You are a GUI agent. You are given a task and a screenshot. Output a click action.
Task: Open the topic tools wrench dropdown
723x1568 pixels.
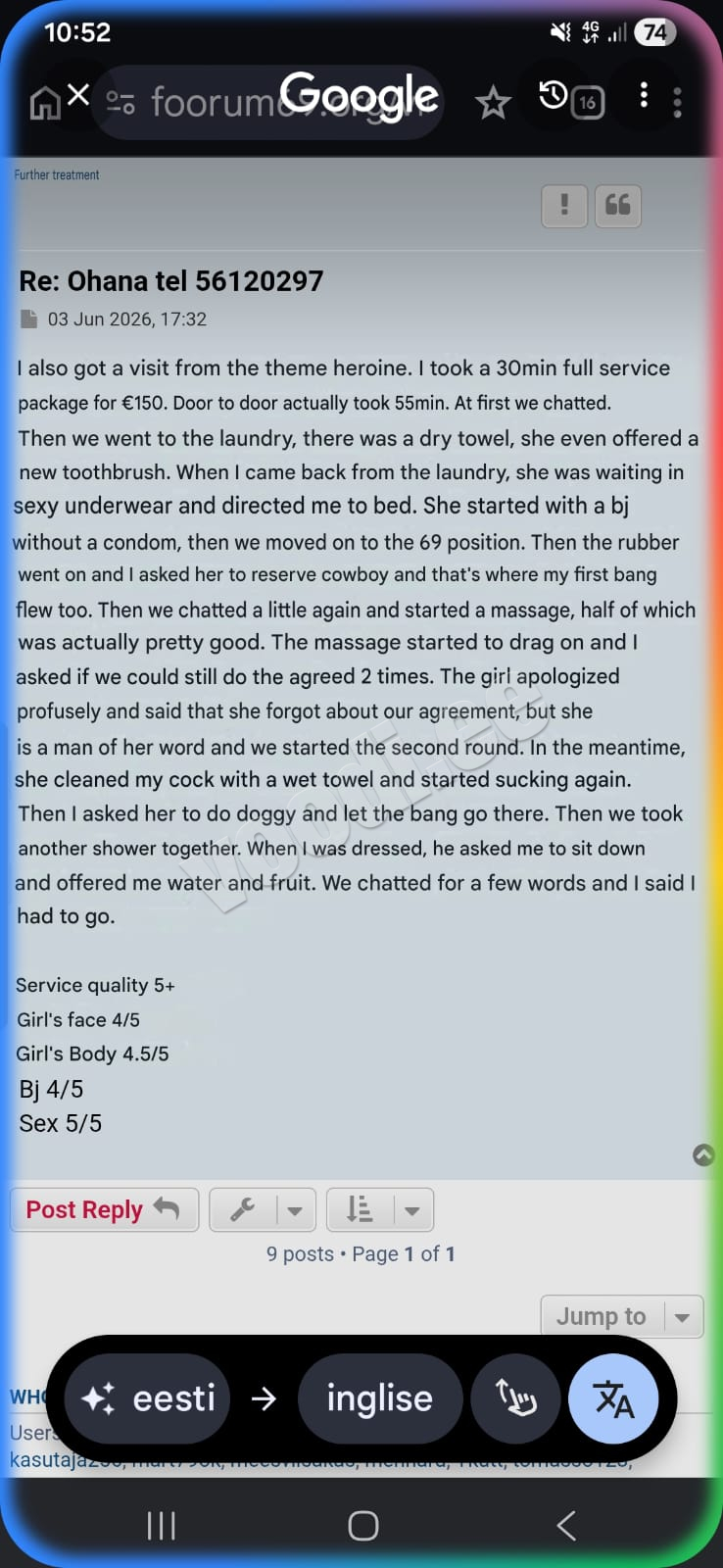[x=263, y=1209]
